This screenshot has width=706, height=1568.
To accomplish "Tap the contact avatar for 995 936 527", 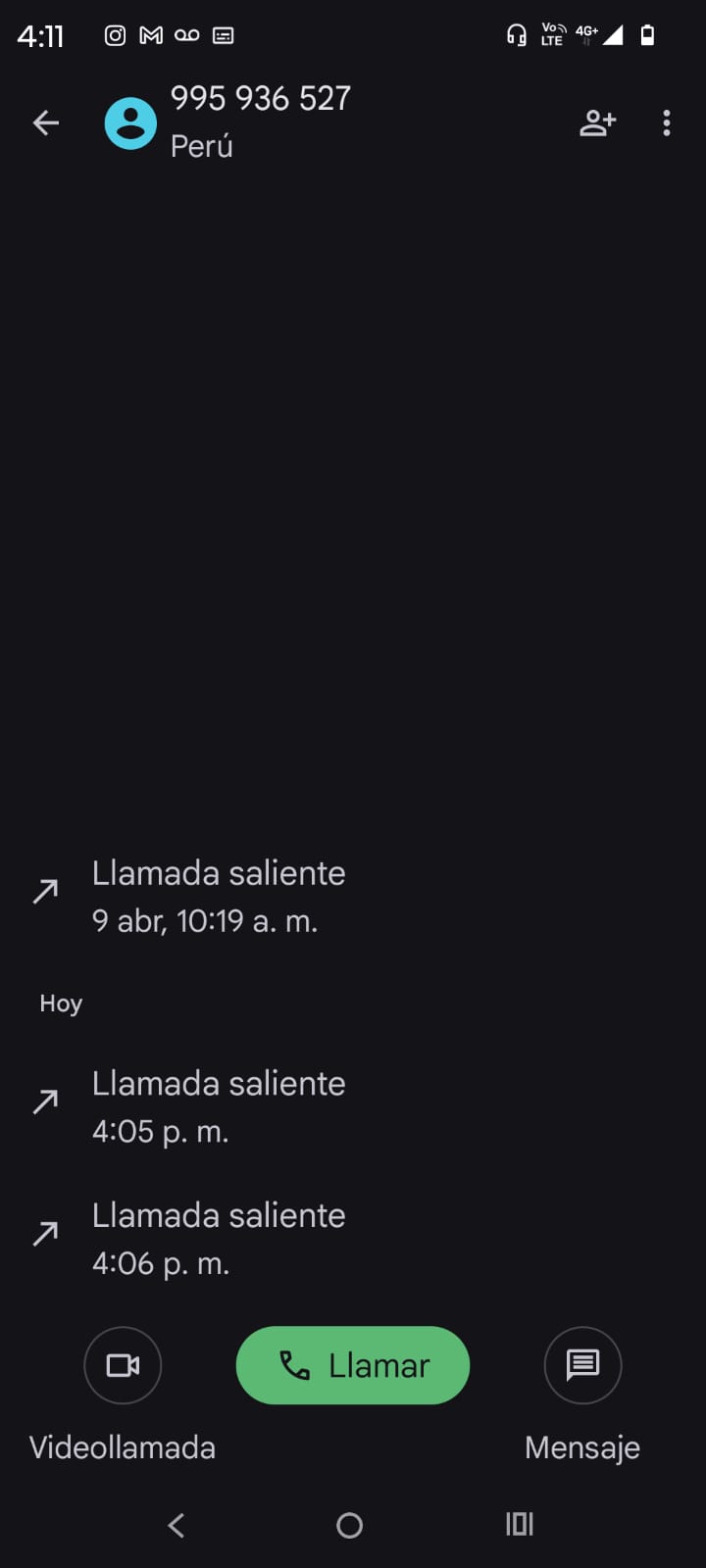I will [x=130, y=123].
